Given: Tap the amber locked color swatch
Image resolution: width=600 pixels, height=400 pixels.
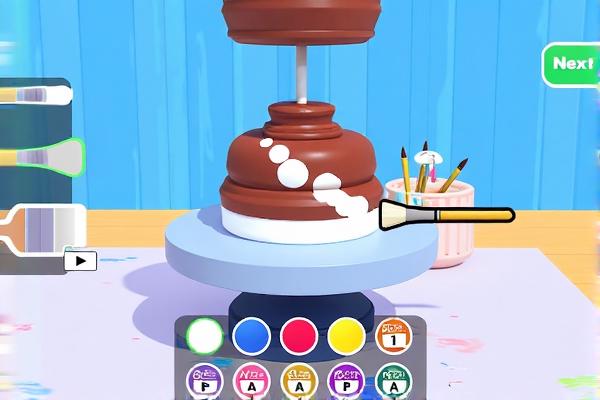Looking at the screenshot, I should click(299, 381).
